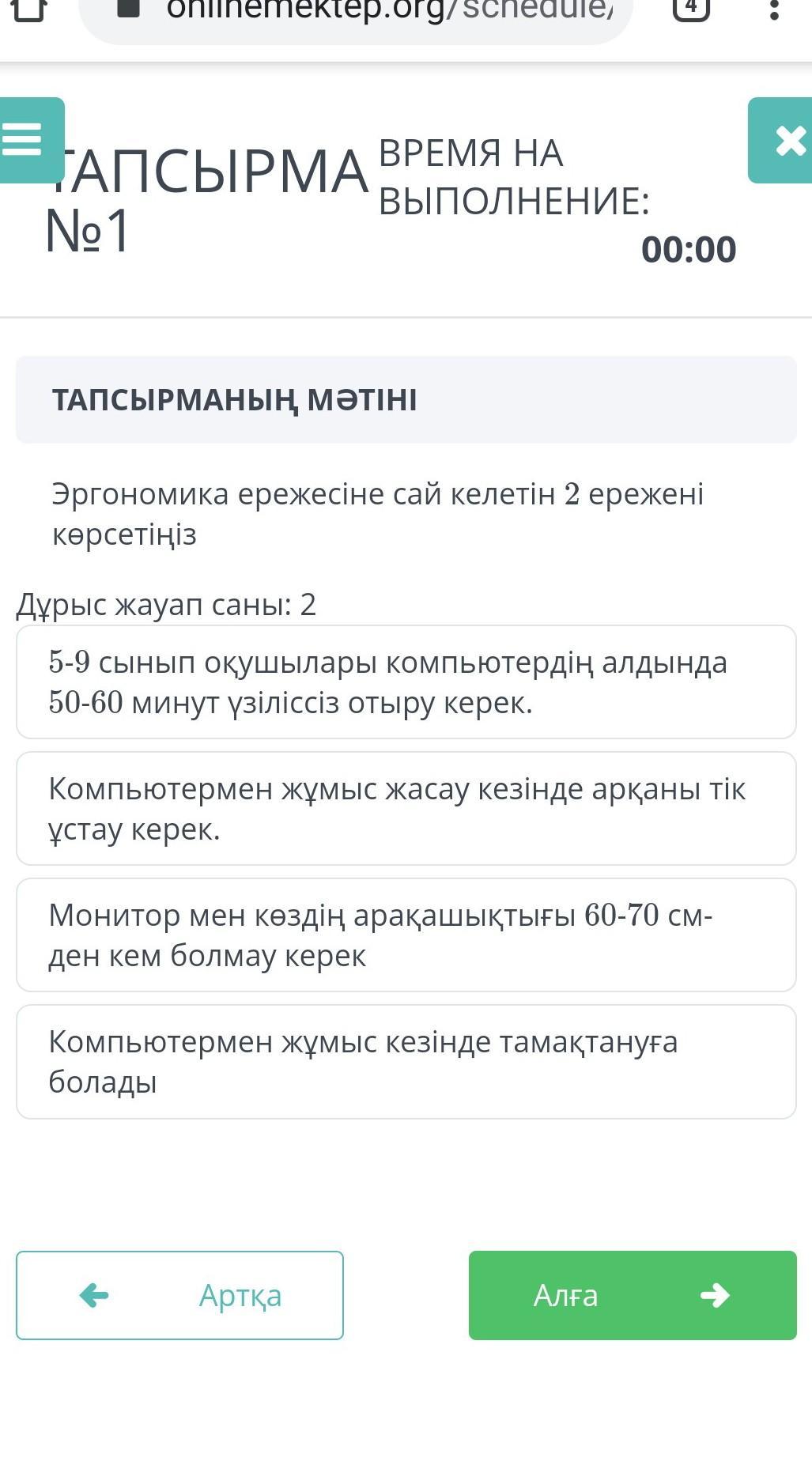Select answer about монитор мен көздің арақашықтығы
Image resolution: width=812 pixels, height=1469 pixels.
point(406,935)
